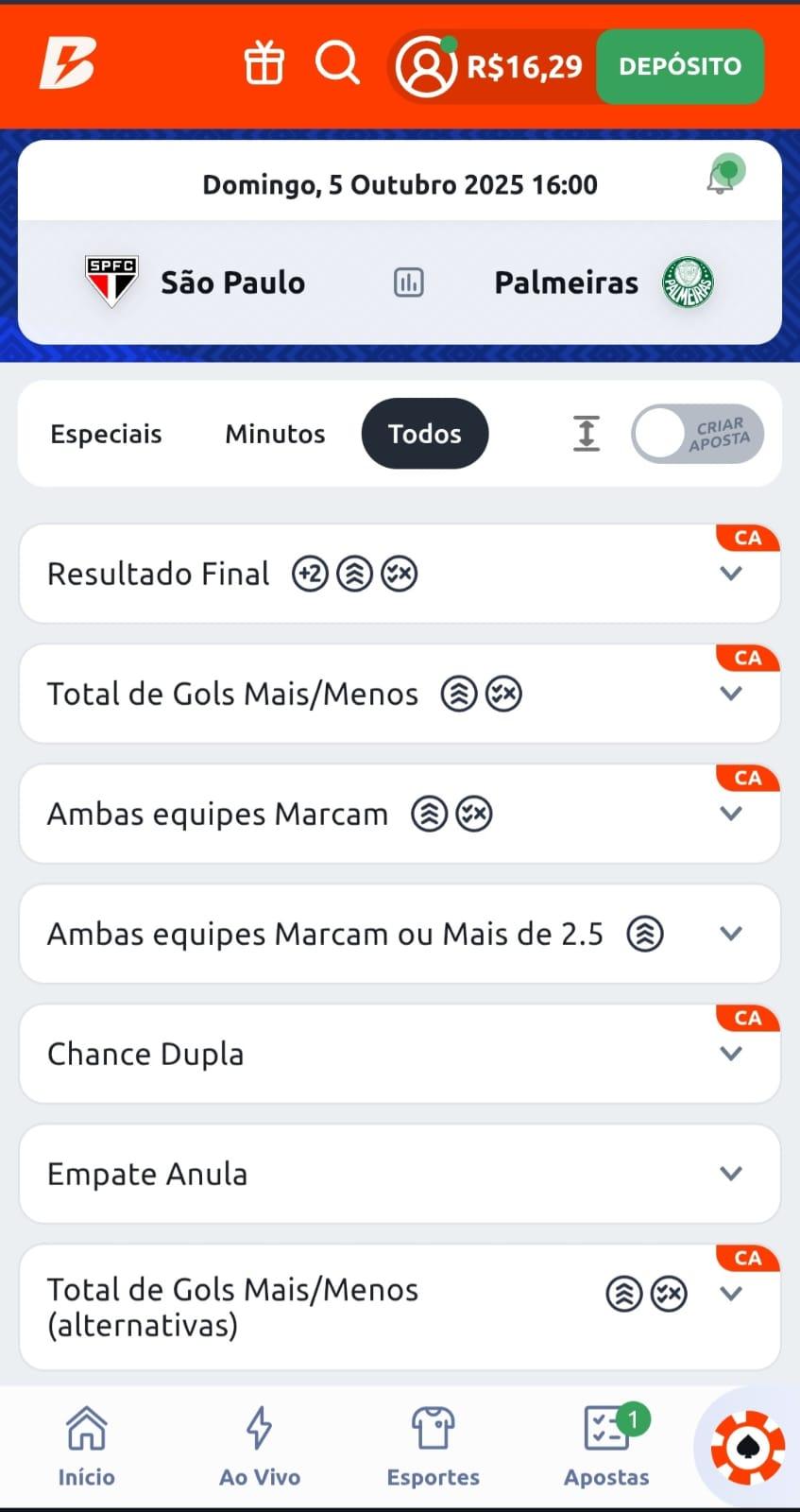Open the gift promotions icon
This screenshot has height=1512, width=800.
[x=264, y=64]
